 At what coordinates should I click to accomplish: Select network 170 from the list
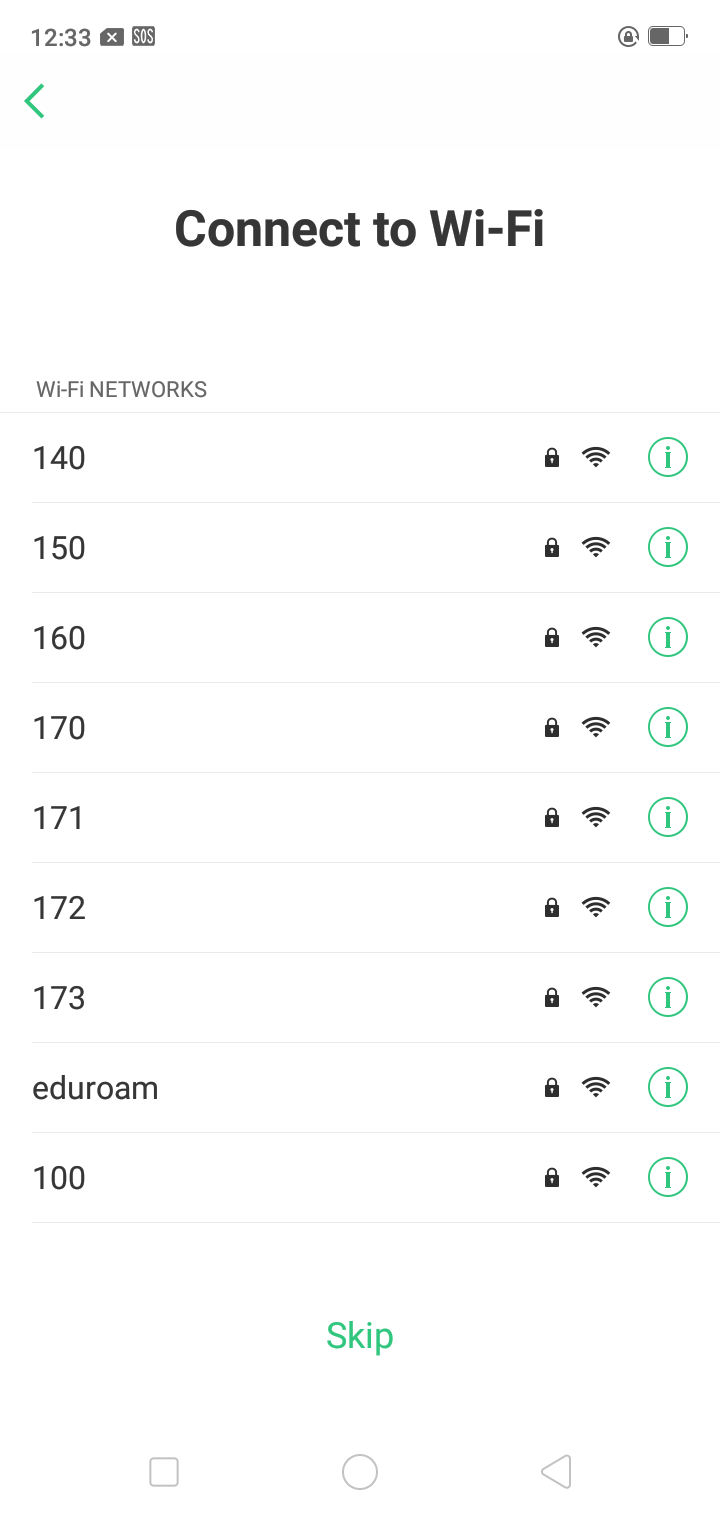coord(360,728)
